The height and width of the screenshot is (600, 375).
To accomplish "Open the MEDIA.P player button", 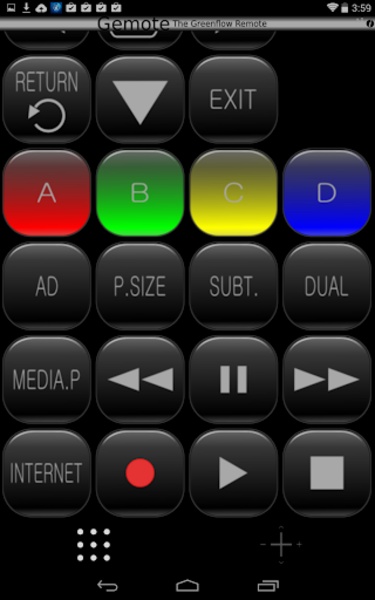I will [x=47, y=380].
